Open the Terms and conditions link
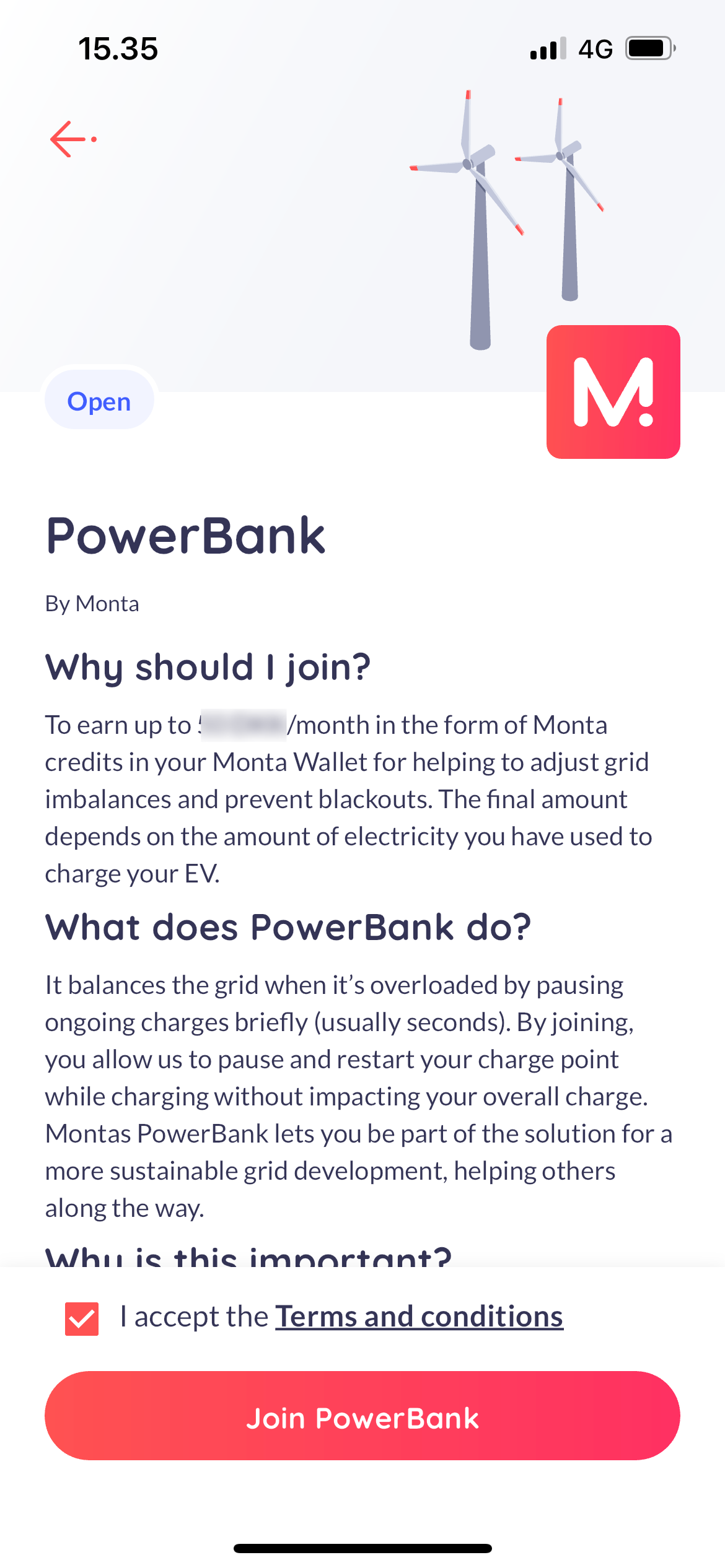This screenshot has width=725, height=1568. click(419, 1317)
